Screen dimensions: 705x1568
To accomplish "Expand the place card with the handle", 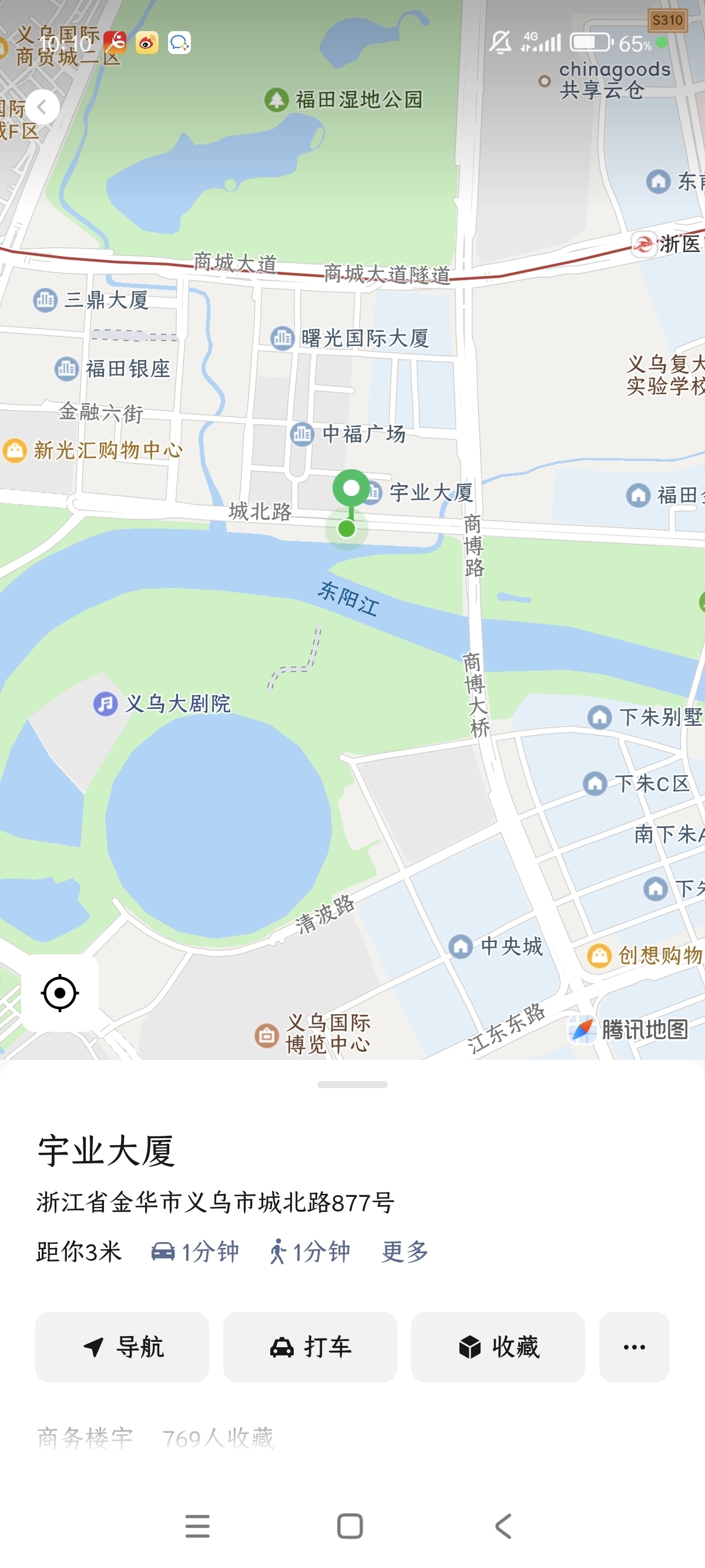I will [352, 1085].
